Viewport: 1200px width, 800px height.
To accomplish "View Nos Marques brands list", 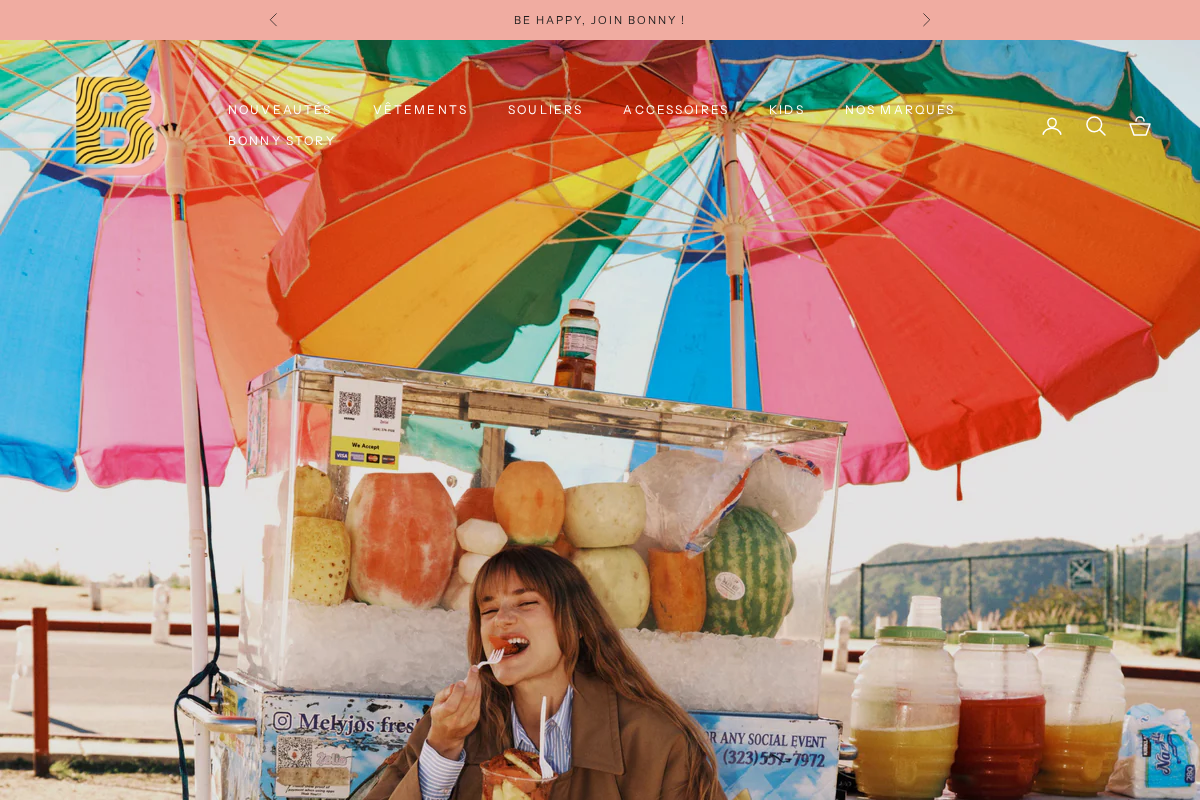I will pyautogui.click(x=900, y=110).
